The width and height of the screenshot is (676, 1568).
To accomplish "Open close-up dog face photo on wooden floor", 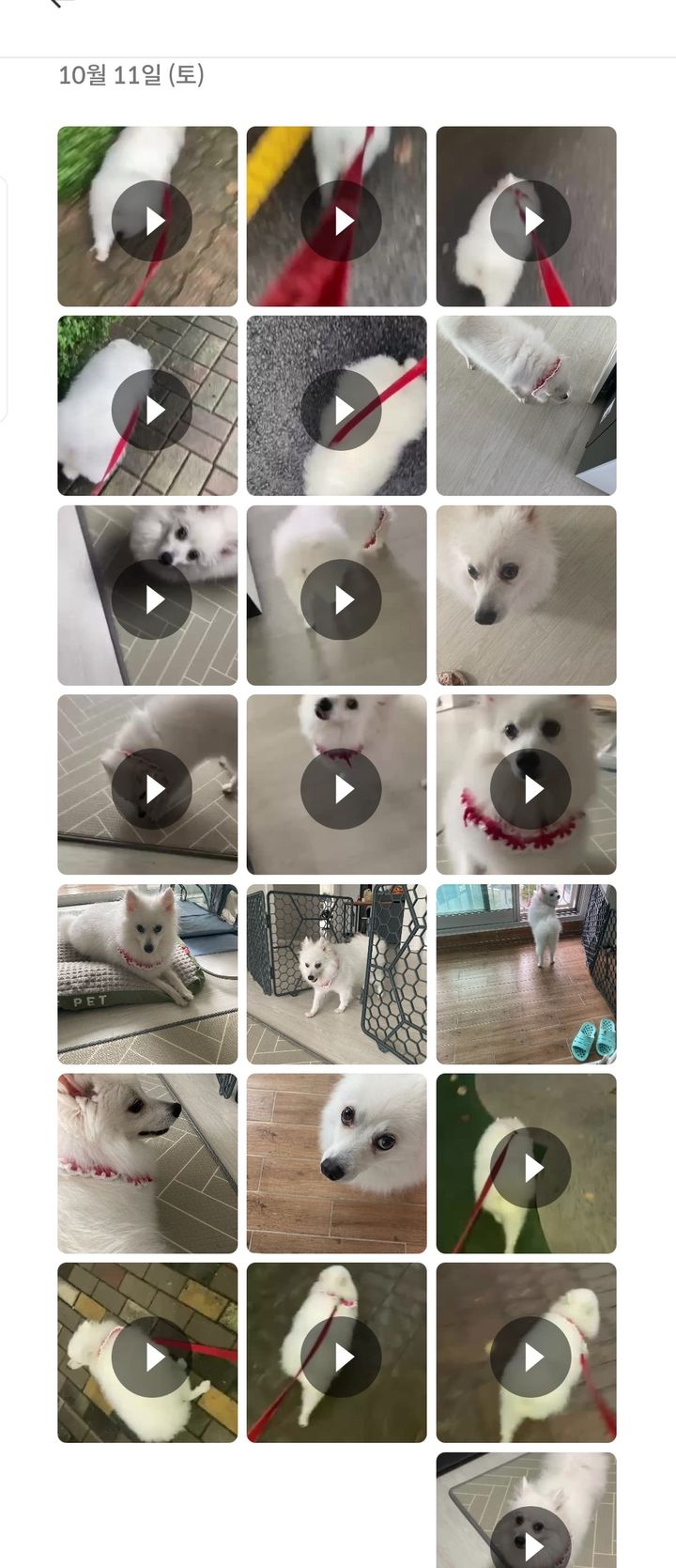I will 336,1164.
